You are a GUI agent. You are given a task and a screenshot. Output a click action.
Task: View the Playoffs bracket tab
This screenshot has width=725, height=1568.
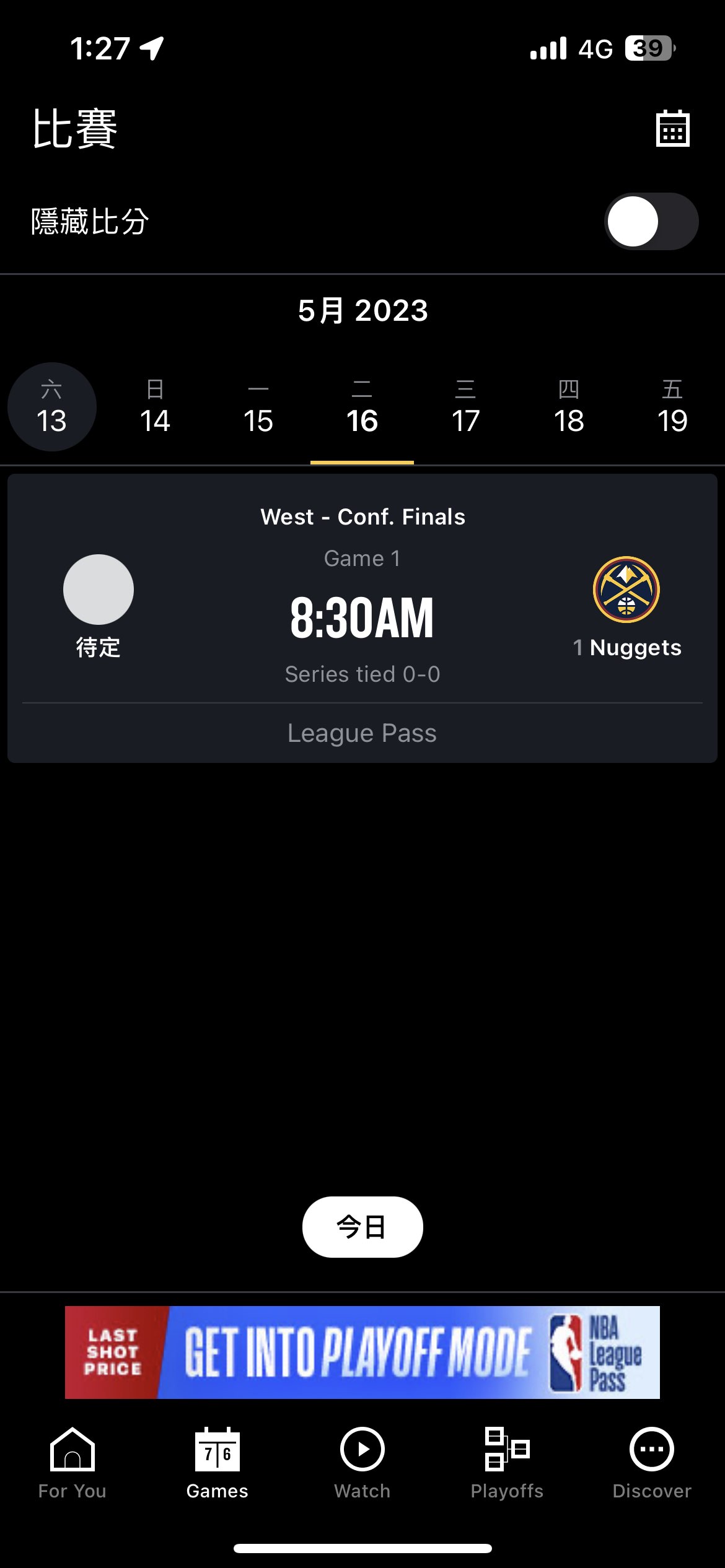click(507, 1463)
